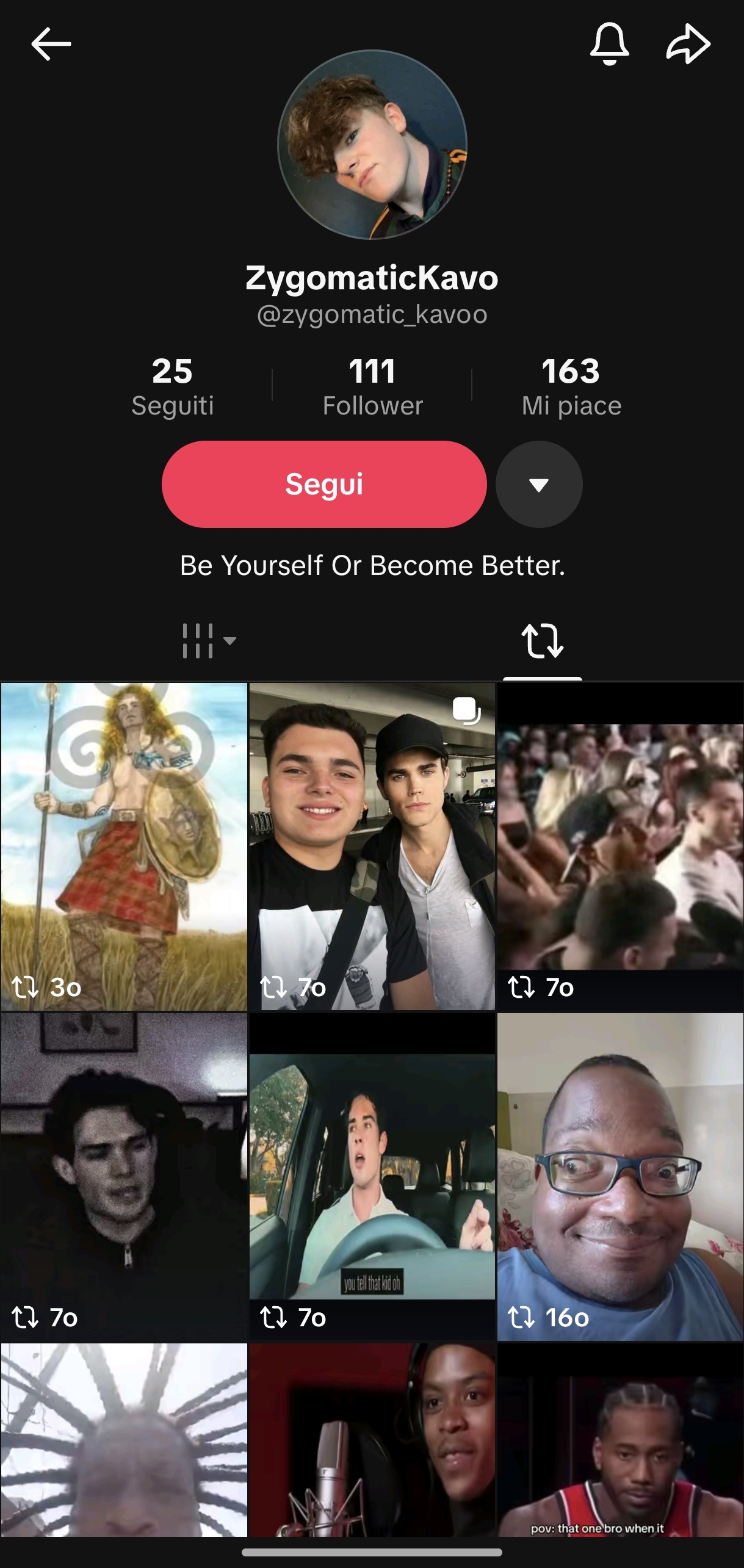Open the notifications bell
The image size is (744, 1568).
[609, 44]
